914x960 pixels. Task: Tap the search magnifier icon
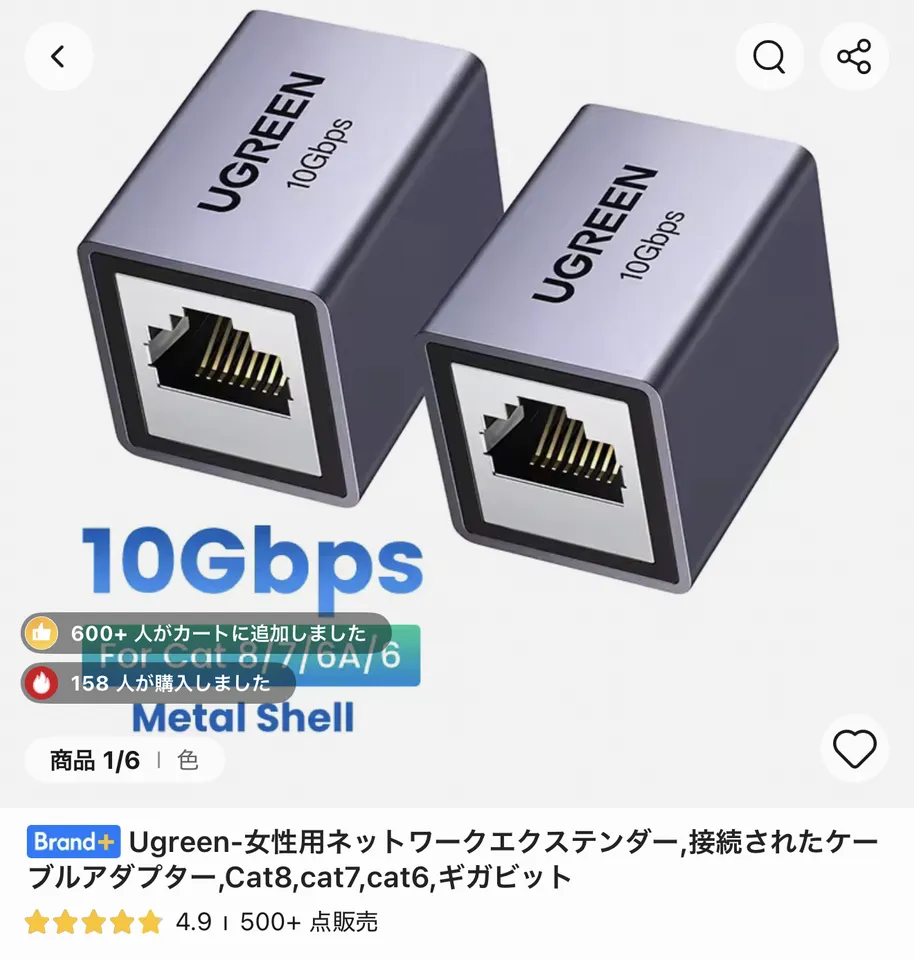[768, 57]
